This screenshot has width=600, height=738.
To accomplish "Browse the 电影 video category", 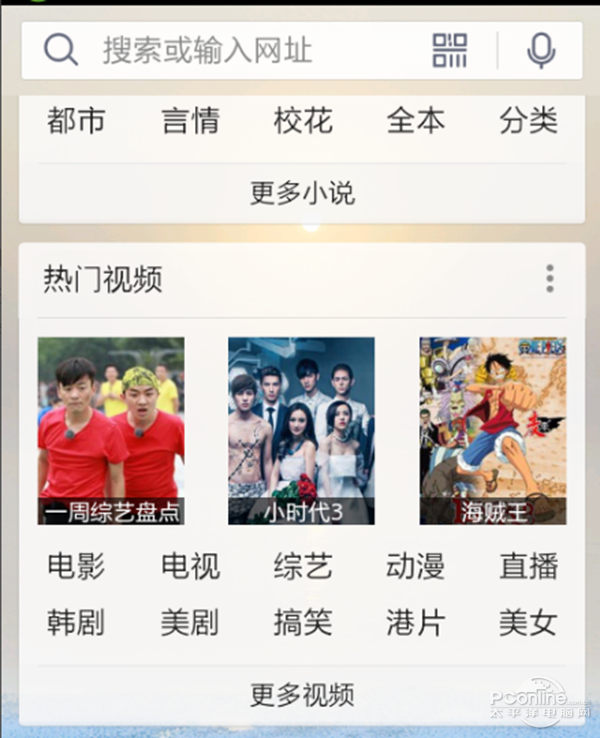I will 76,566.
